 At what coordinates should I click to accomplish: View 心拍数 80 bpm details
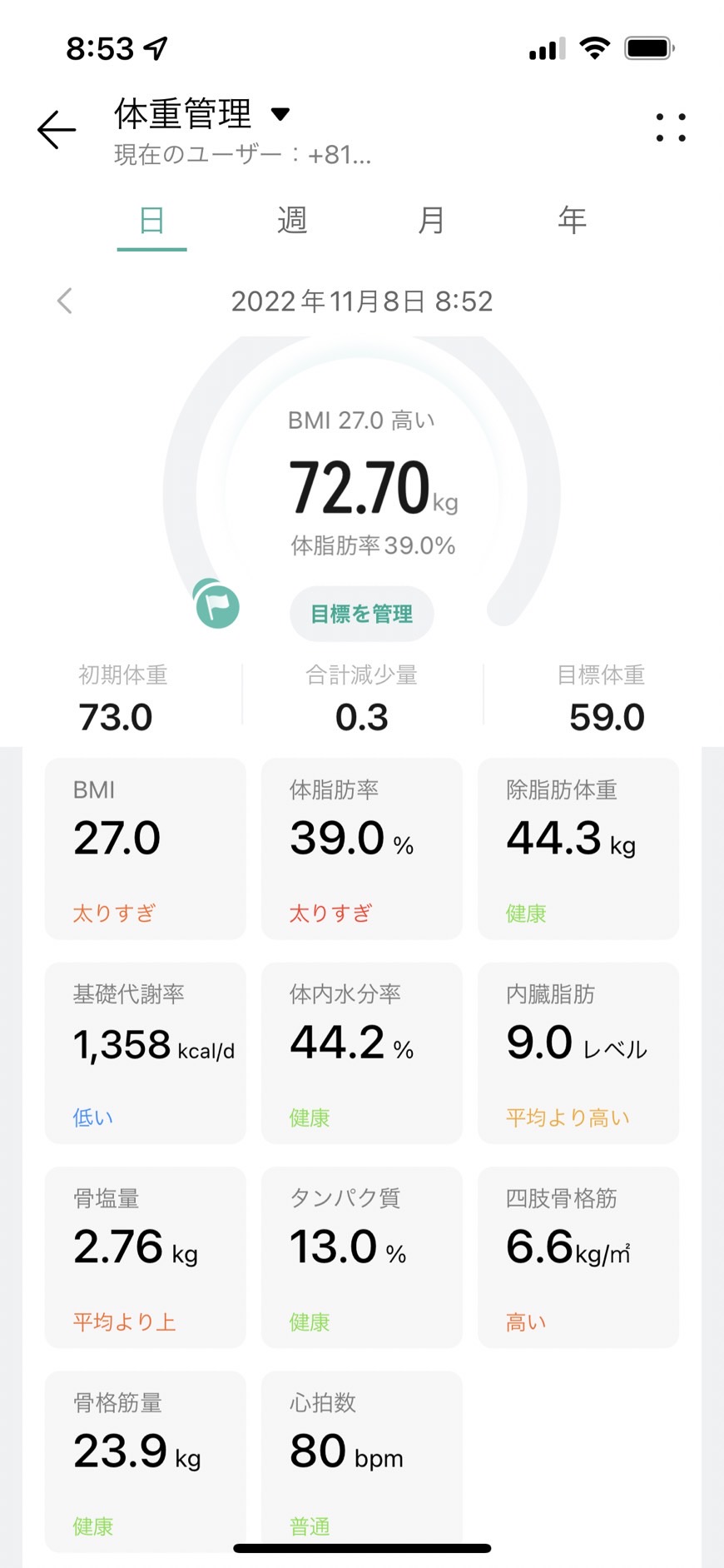point(362,1461)
